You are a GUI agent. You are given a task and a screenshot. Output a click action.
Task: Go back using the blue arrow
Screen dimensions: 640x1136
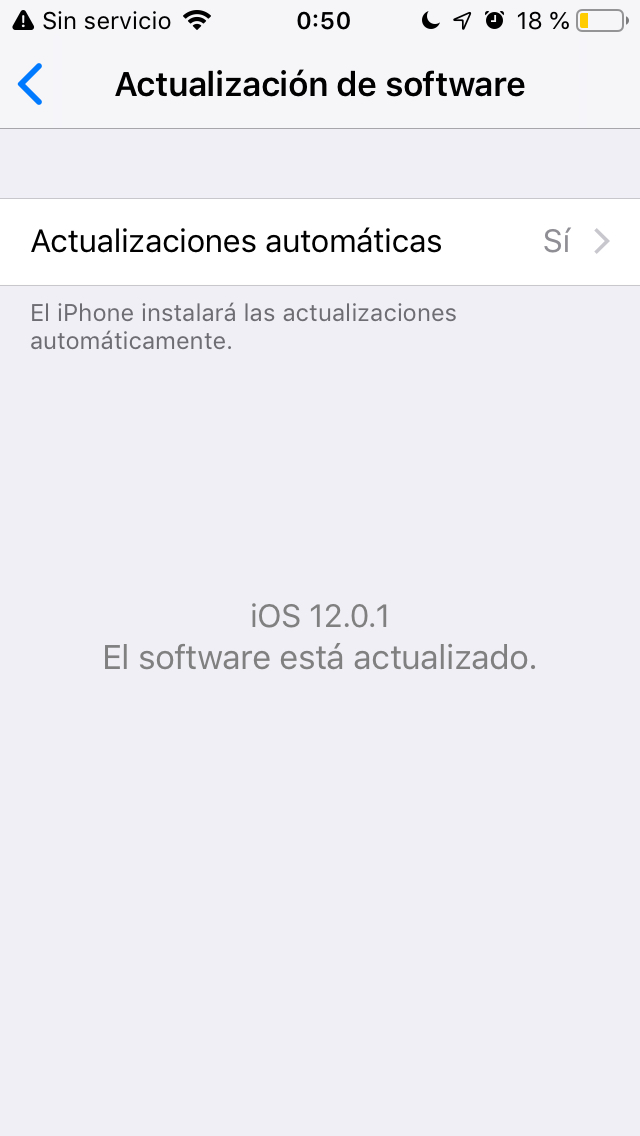(x=31, y=85)
